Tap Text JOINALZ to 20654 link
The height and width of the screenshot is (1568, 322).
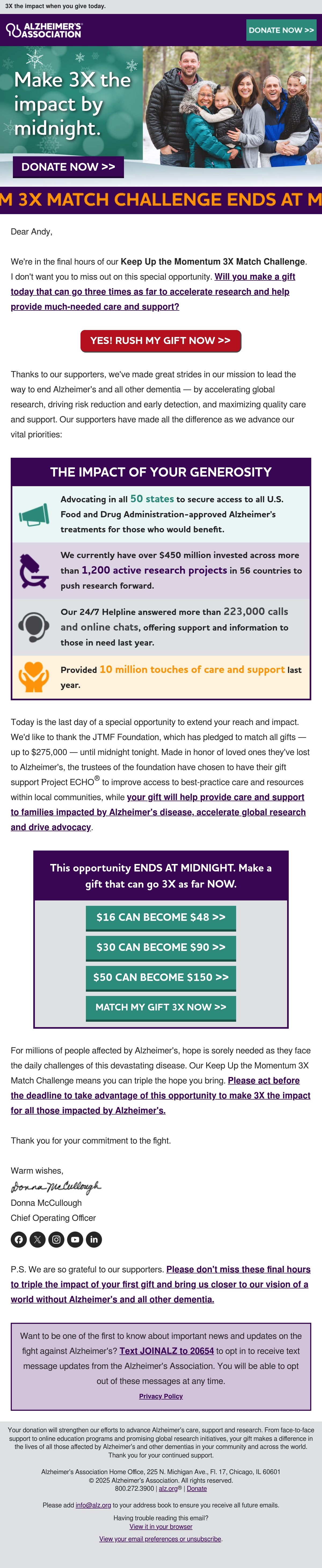pyautogui.click(x=167, y=1351)
